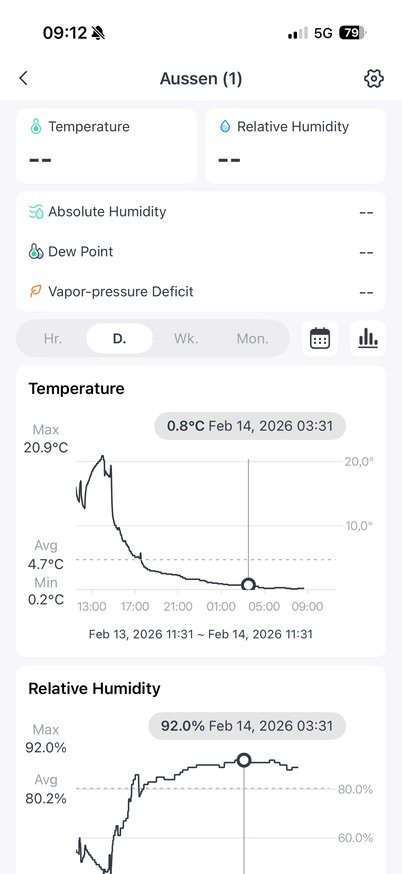The image size is (402, 874).
Task: Select the D. day range
Action: point(119,338)
